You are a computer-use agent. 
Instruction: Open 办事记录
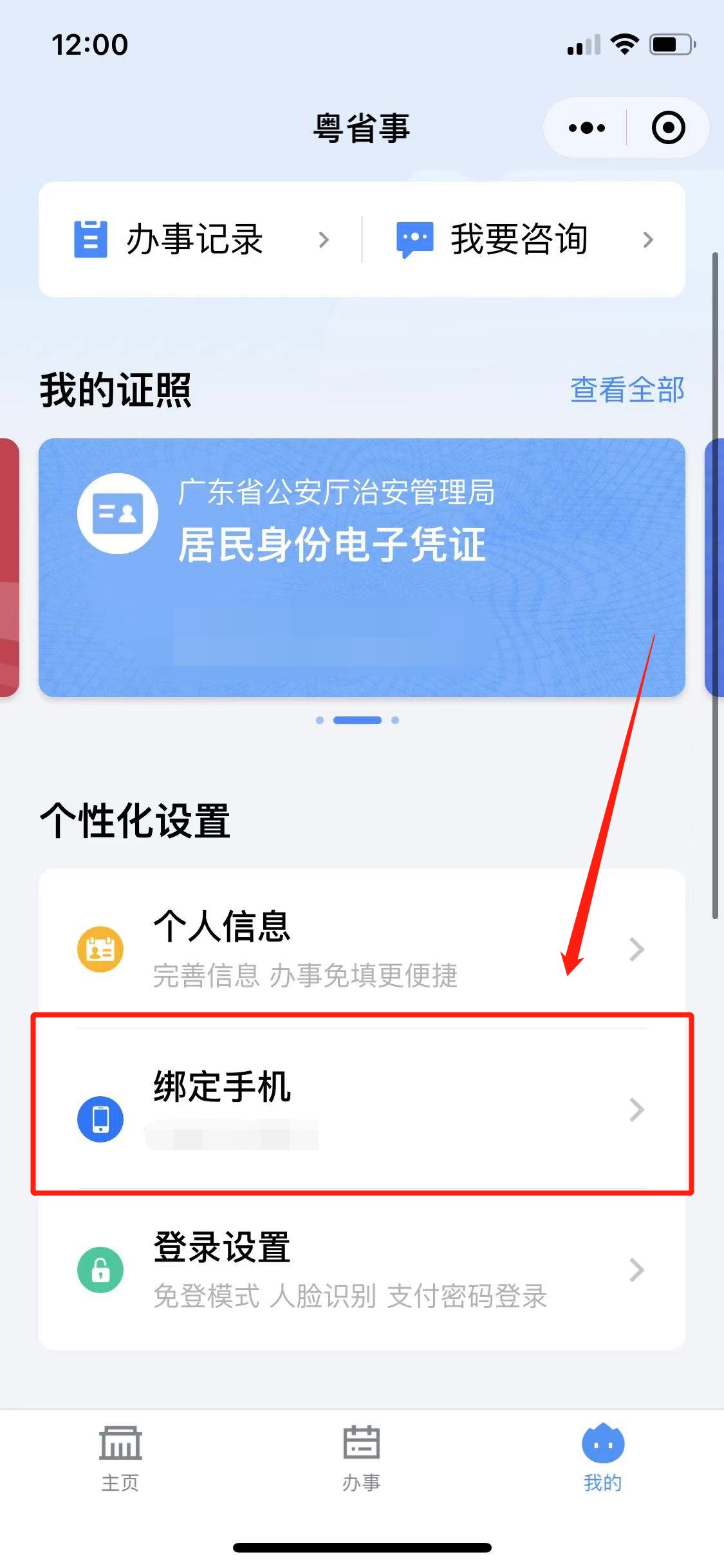tap(201, 239)
